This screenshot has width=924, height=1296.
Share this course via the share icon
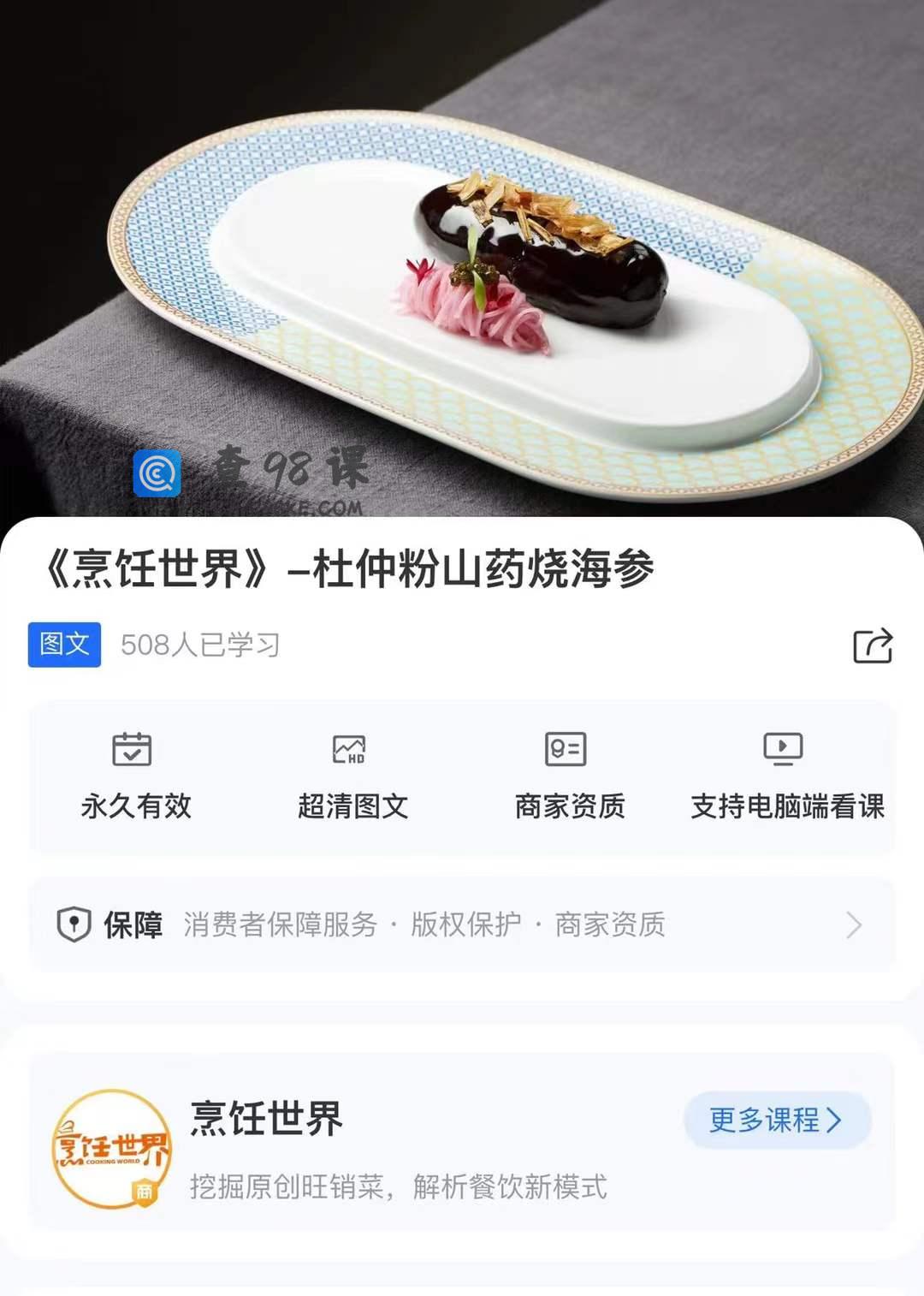click(x=873, y=645)
